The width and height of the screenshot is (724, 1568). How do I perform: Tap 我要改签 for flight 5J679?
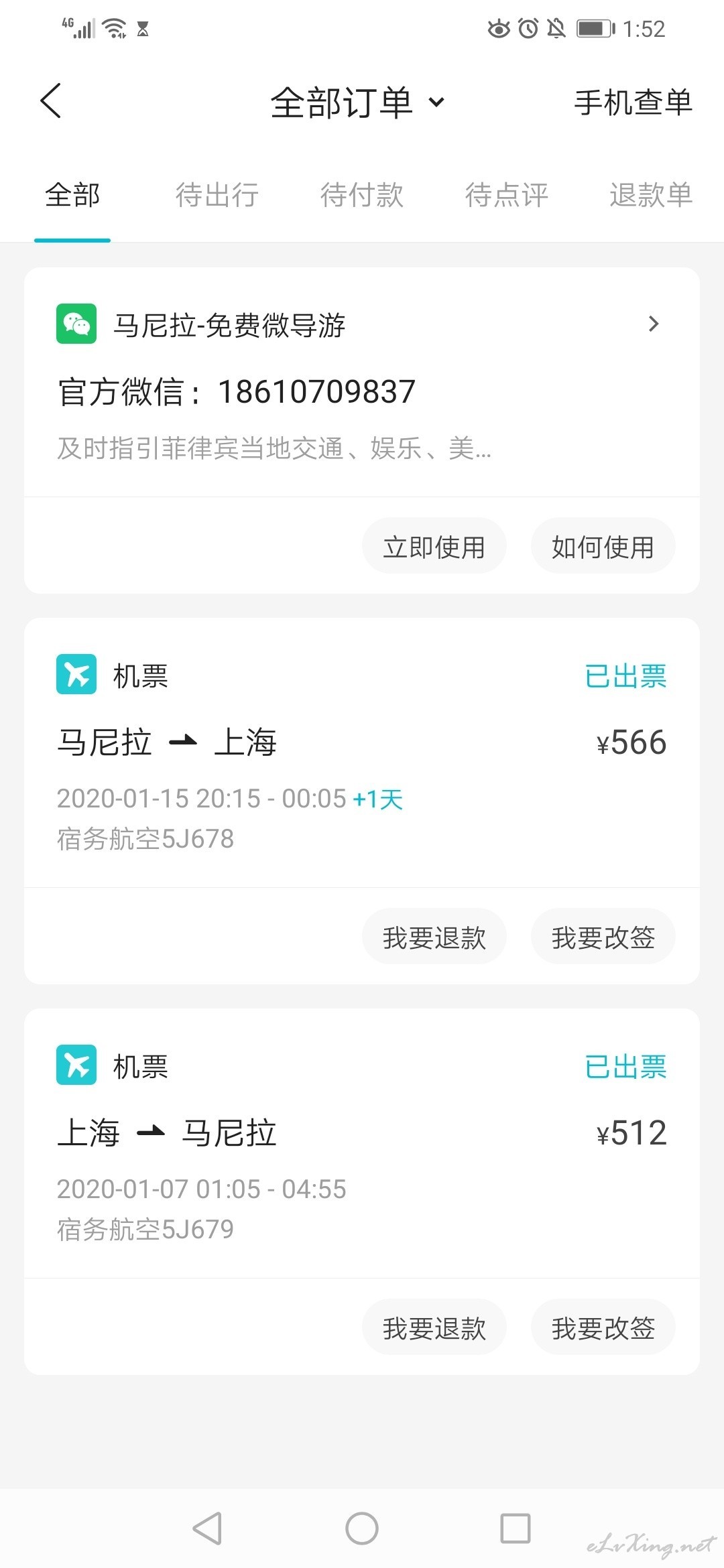click(x=603, y=1327)
